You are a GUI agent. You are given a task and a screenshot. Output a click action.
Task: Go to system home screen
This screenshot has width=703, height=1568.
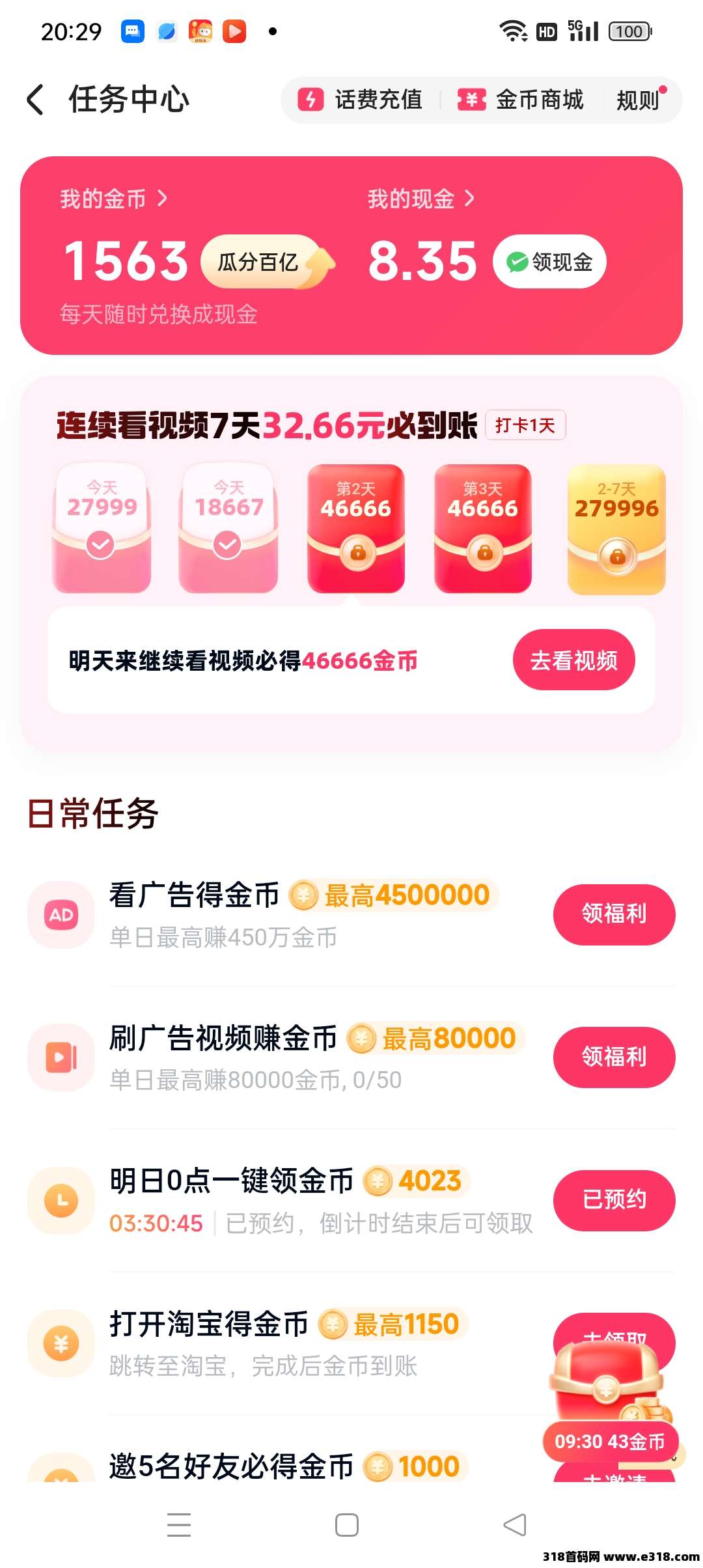click(x=347, y=1525)
